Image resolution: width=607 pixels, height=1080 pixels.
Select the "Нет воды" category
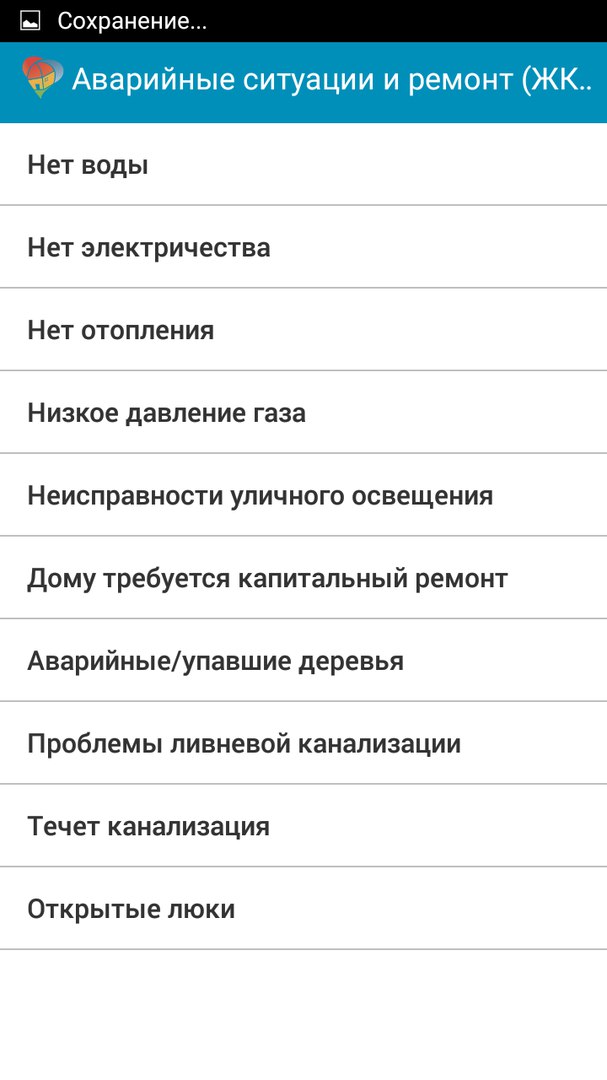303,164
